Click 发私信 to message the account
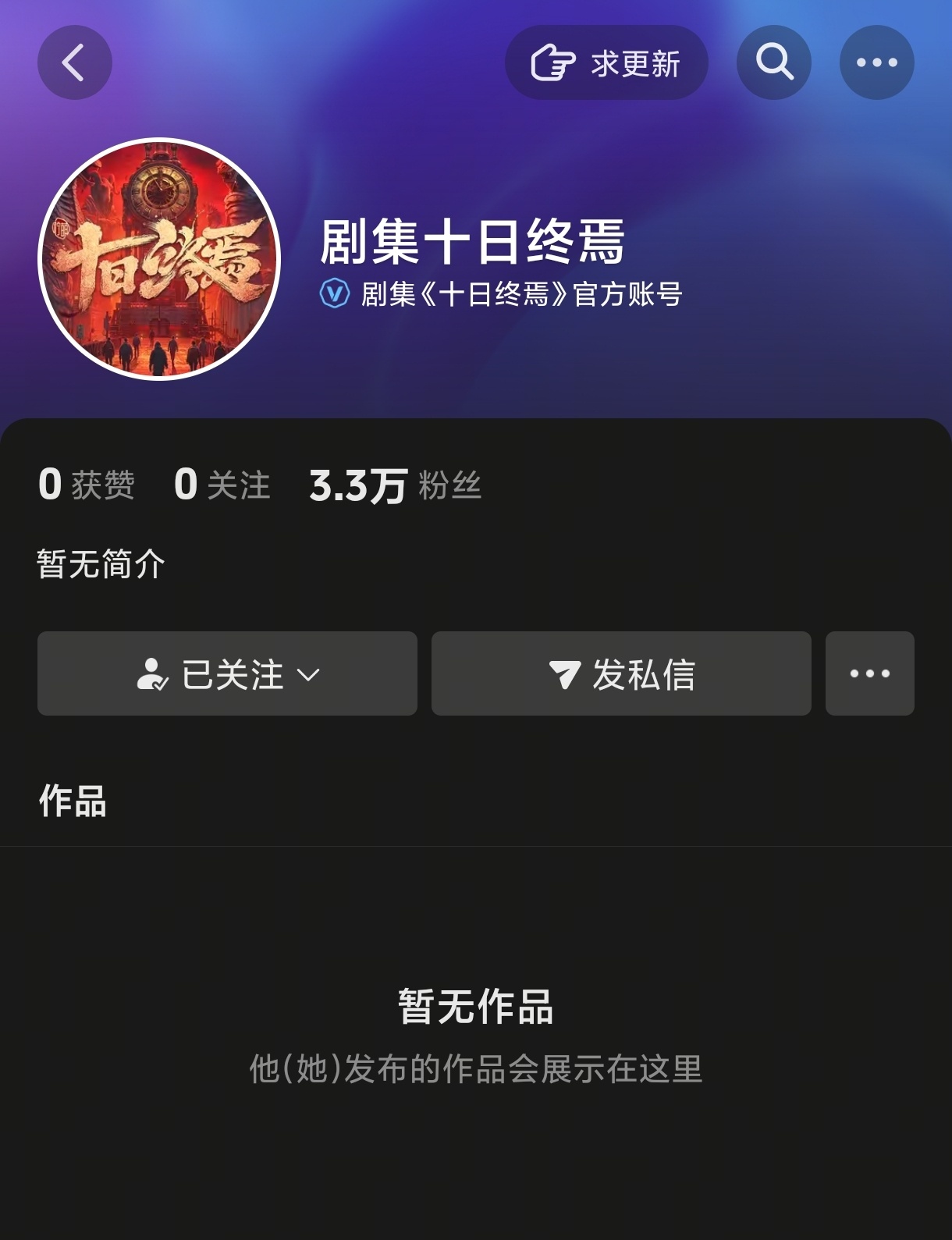The image size is (952, 1240). coord(620,673)
